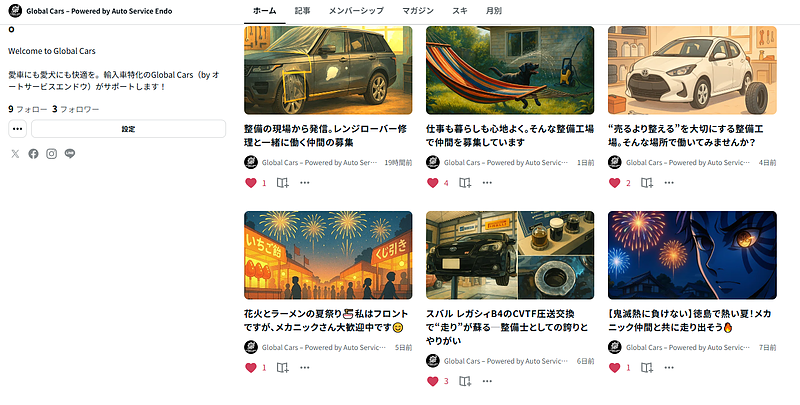The image size is (800, 405).
Task: Switch to the 記事 tab
Action: (x=302, y=10)
